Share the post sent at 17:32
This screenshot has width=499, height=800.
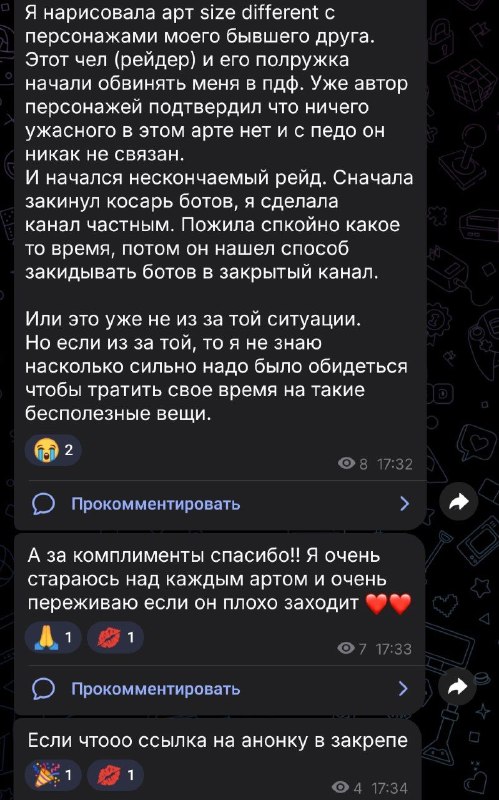point(458,502)
